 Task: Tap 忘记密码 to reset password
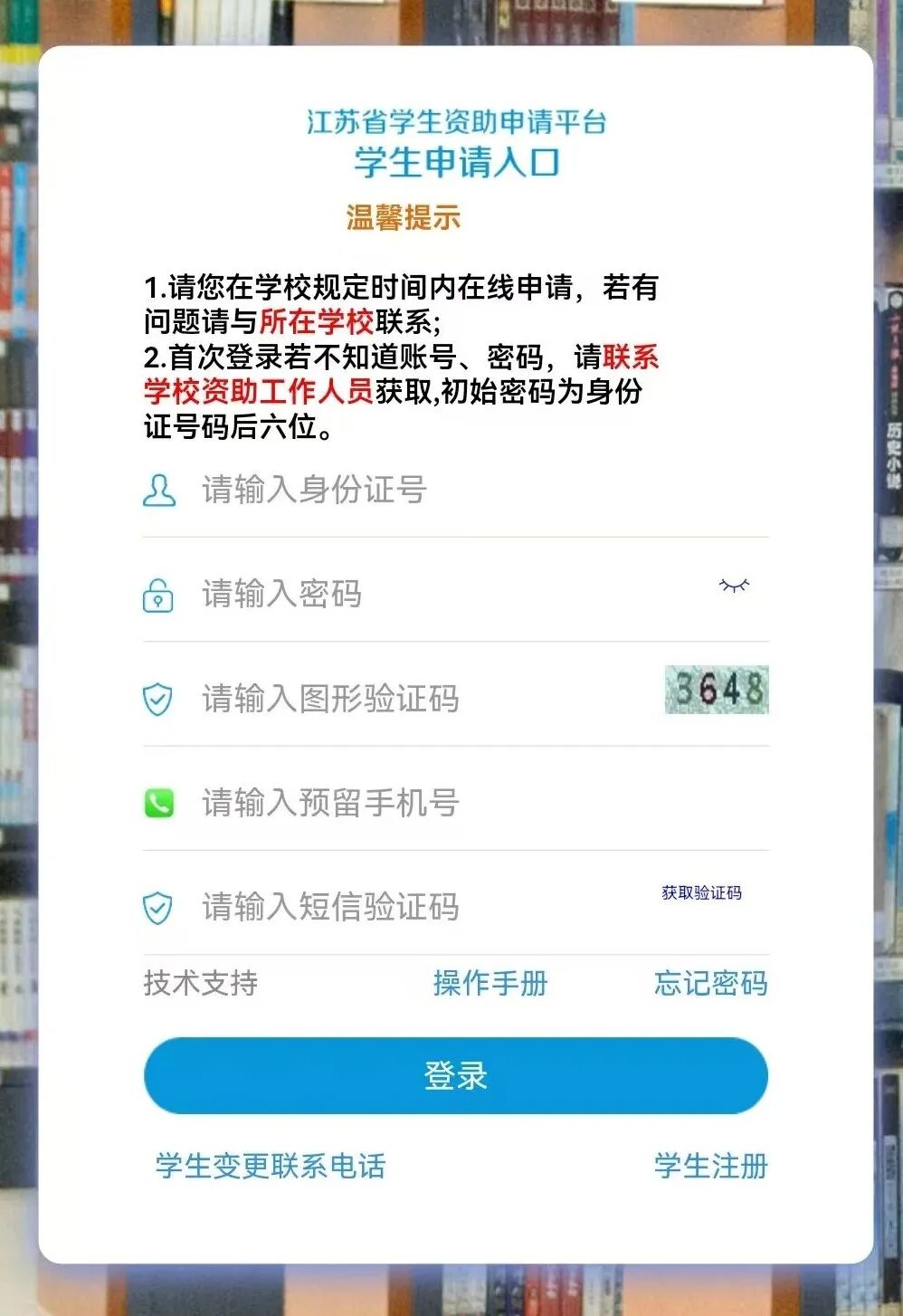point(710,983)
